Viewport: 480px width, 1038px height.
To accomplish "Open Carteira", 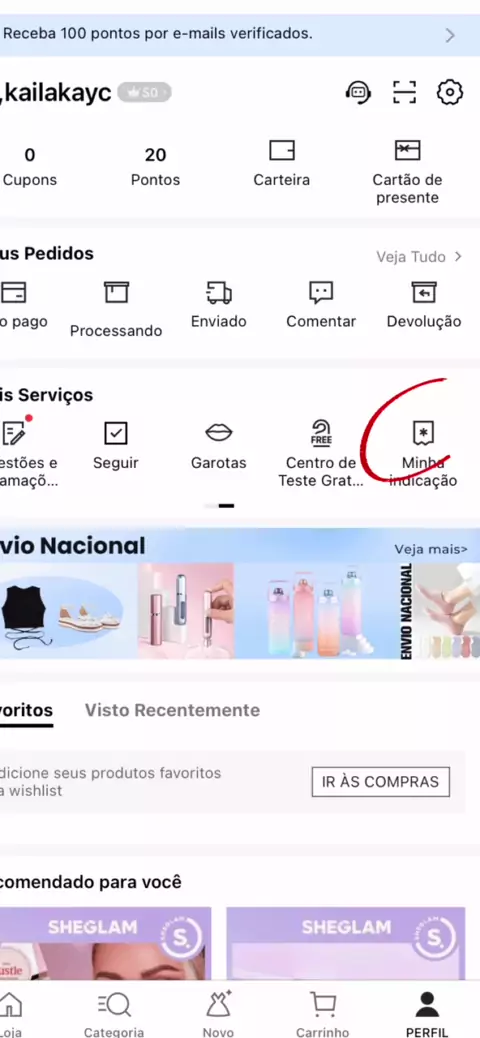I will point(281,164).
